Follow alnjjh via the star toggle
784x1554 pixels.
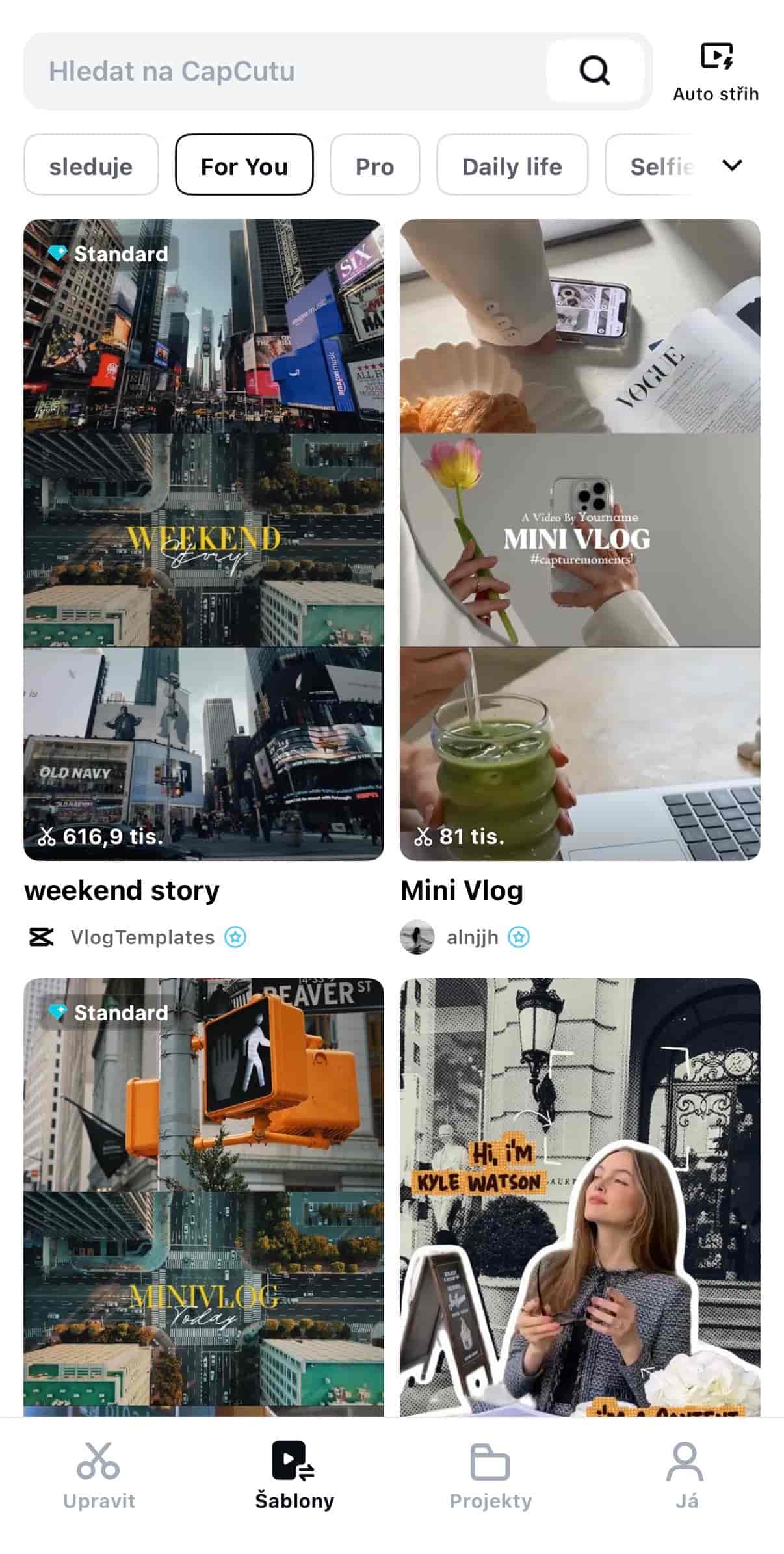tap(519, 937)
